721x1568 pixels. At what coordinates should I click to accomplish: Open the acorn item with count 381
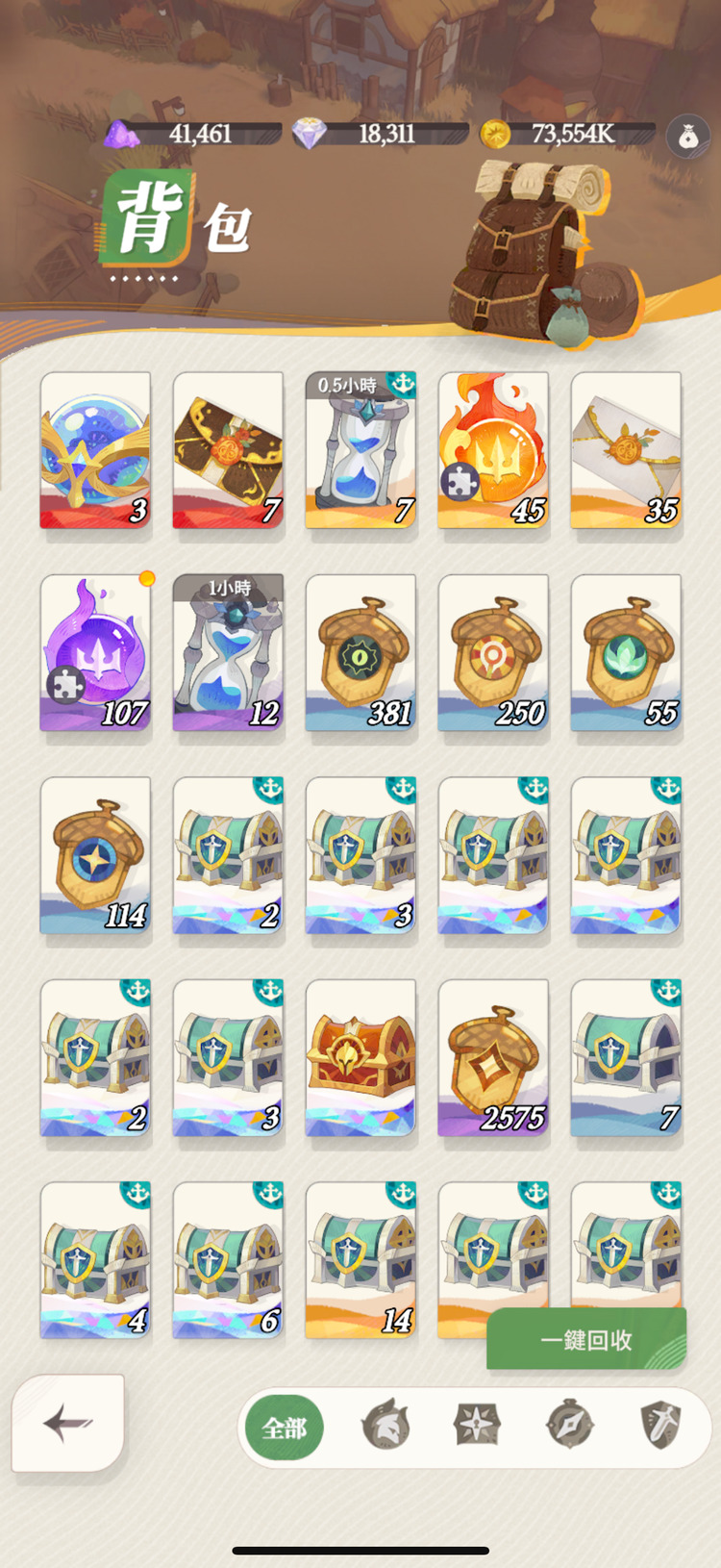(x=360, y=653)
